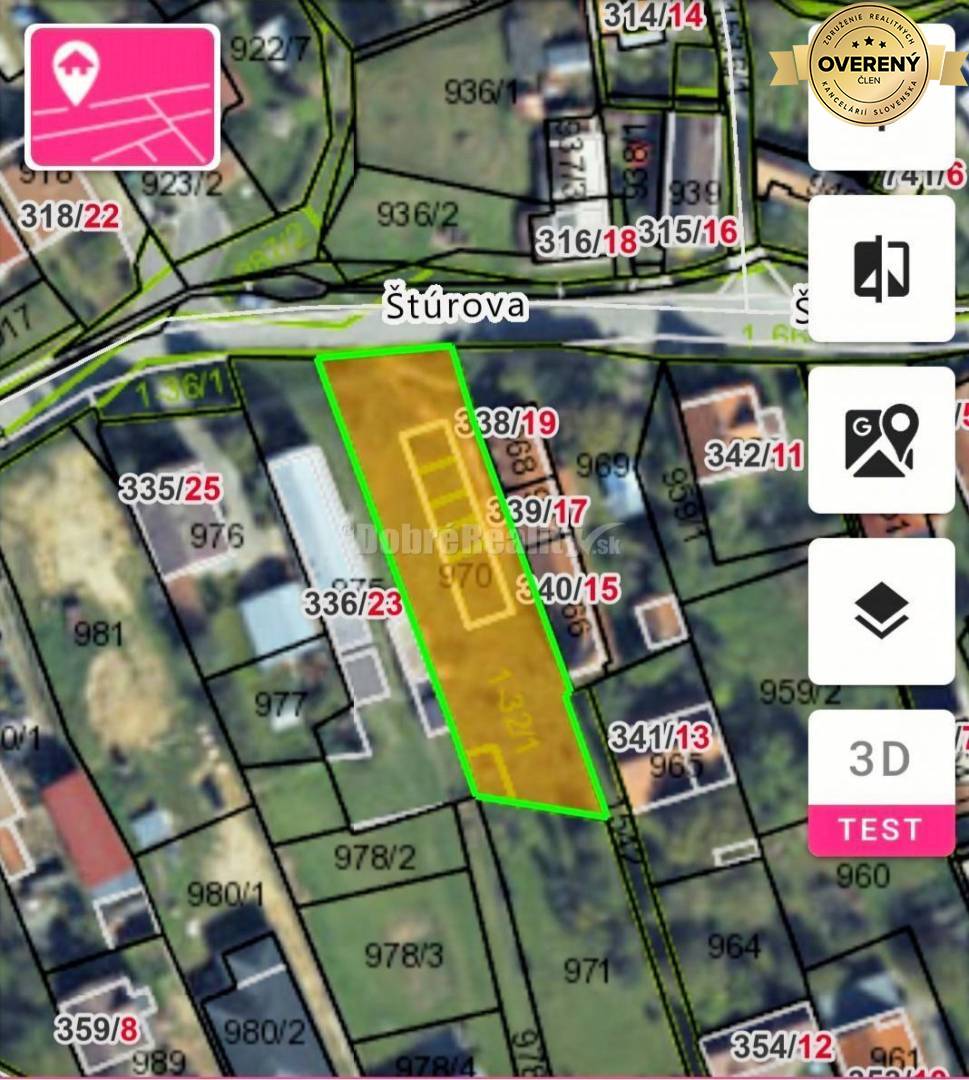Select the Štúrova street label
This screenshot has width=969, height=1080.
455,303
